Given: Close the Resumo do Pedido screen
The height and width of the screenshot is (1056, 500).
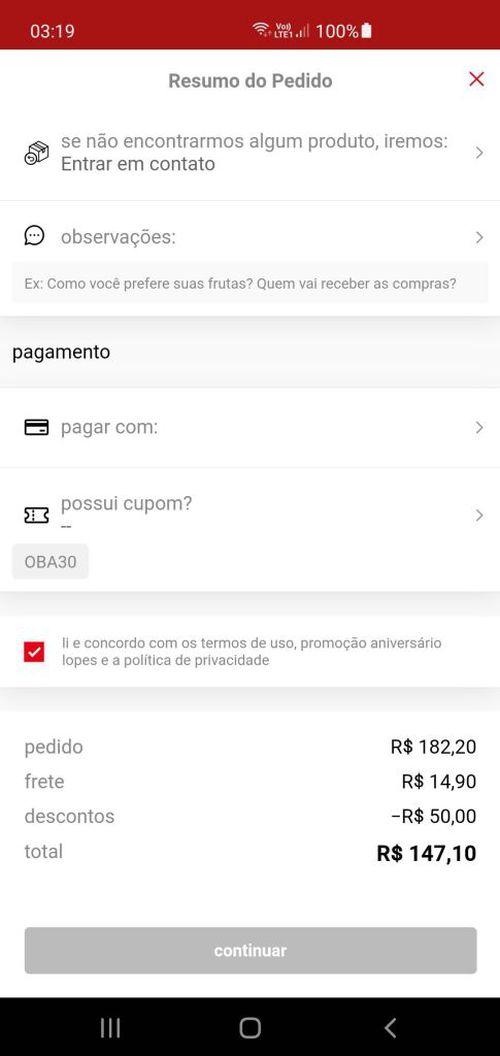Looking at the screenshot, I should 476,79.
